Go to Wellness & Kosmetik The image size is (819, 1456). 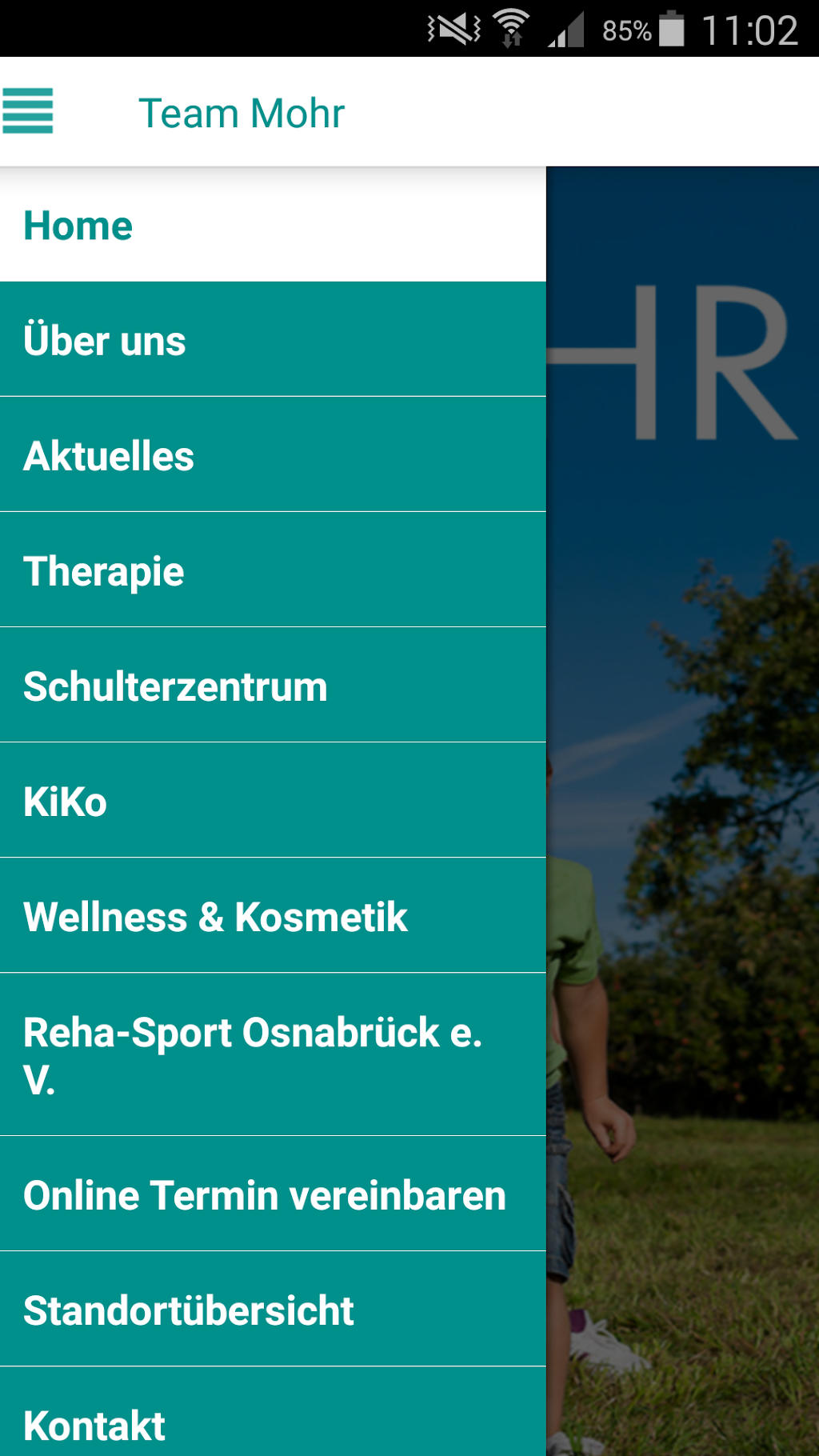click(x=272, y=916)
